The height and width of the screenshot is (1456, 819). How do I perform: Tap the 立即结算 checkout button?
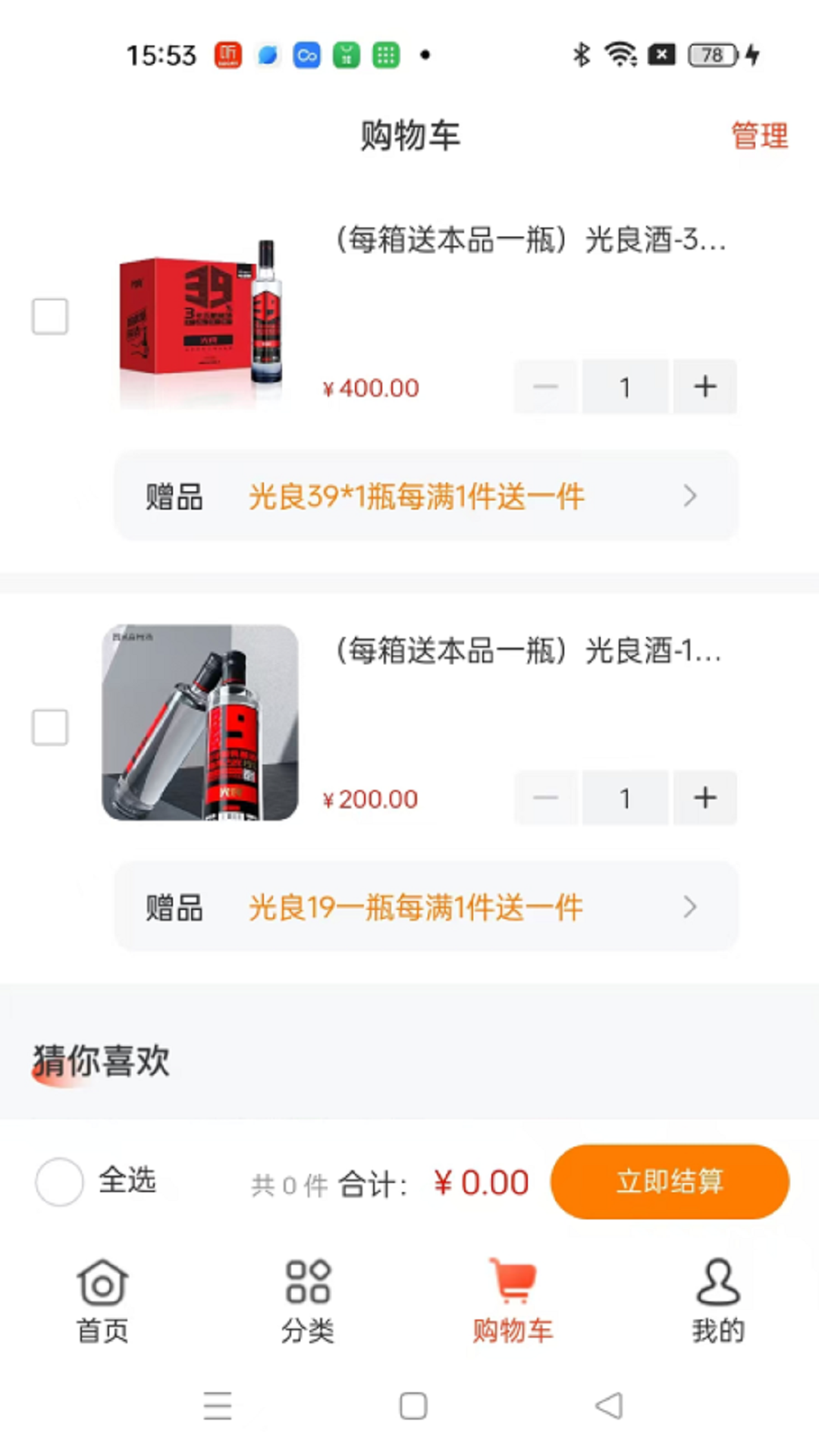tap(670, 1181)
